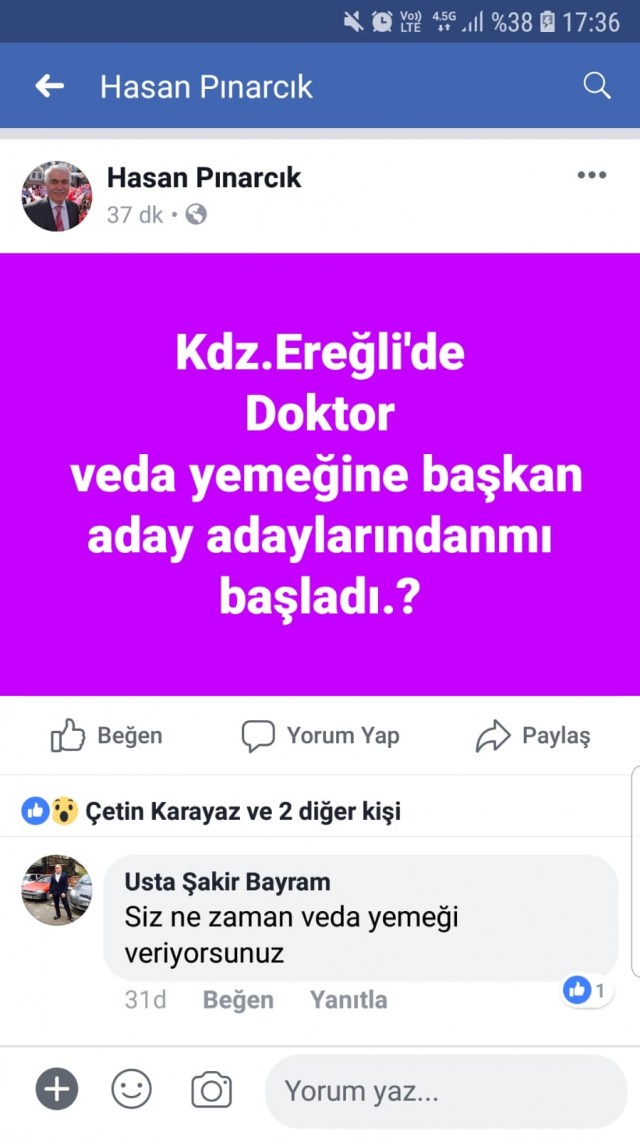View the like count on the comment
Screen dimensions: 640x1138
tap(586, 991)
